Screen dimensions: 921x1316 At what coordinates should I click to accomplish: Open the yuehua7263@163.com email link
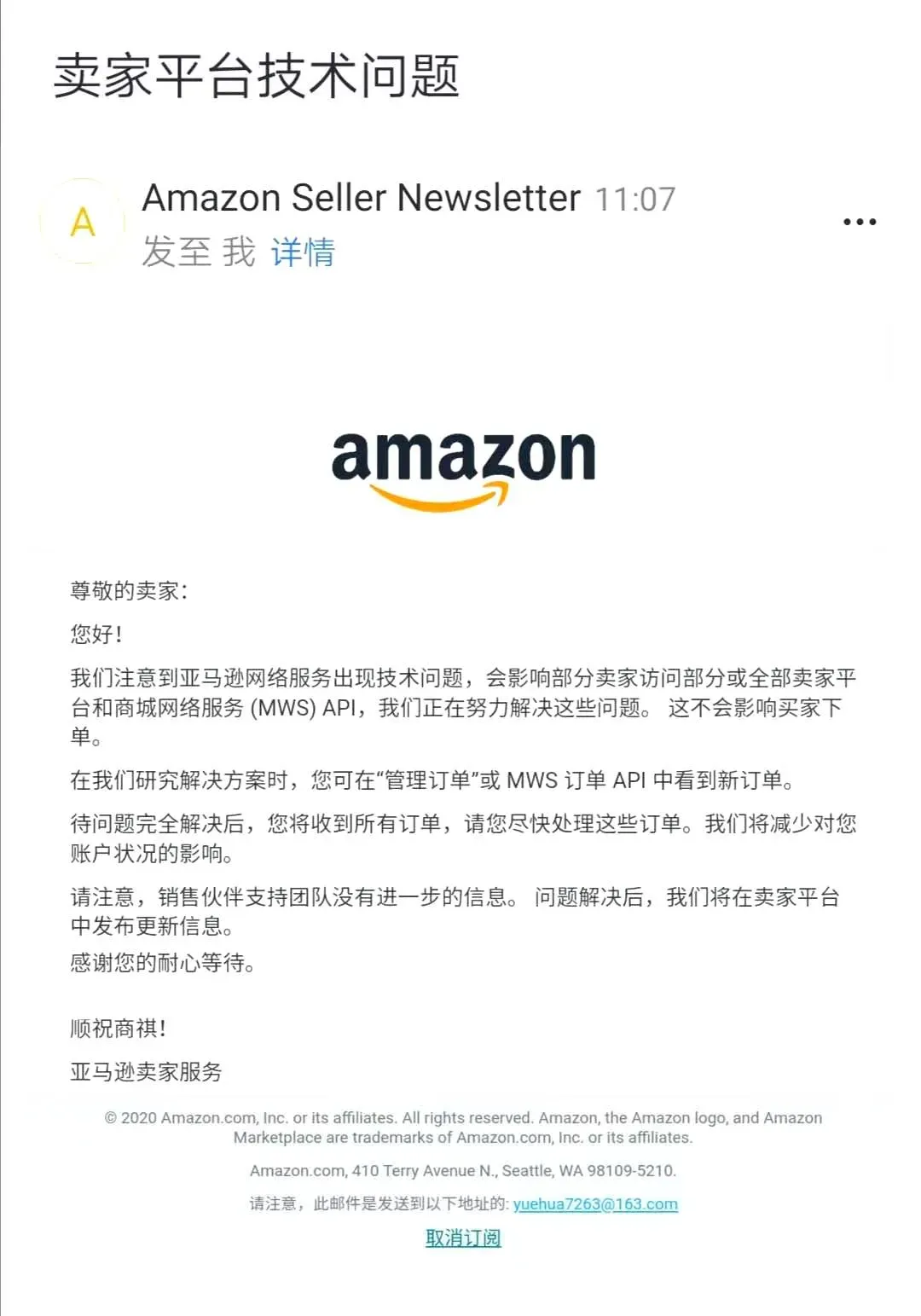(x=595, y=1204)
